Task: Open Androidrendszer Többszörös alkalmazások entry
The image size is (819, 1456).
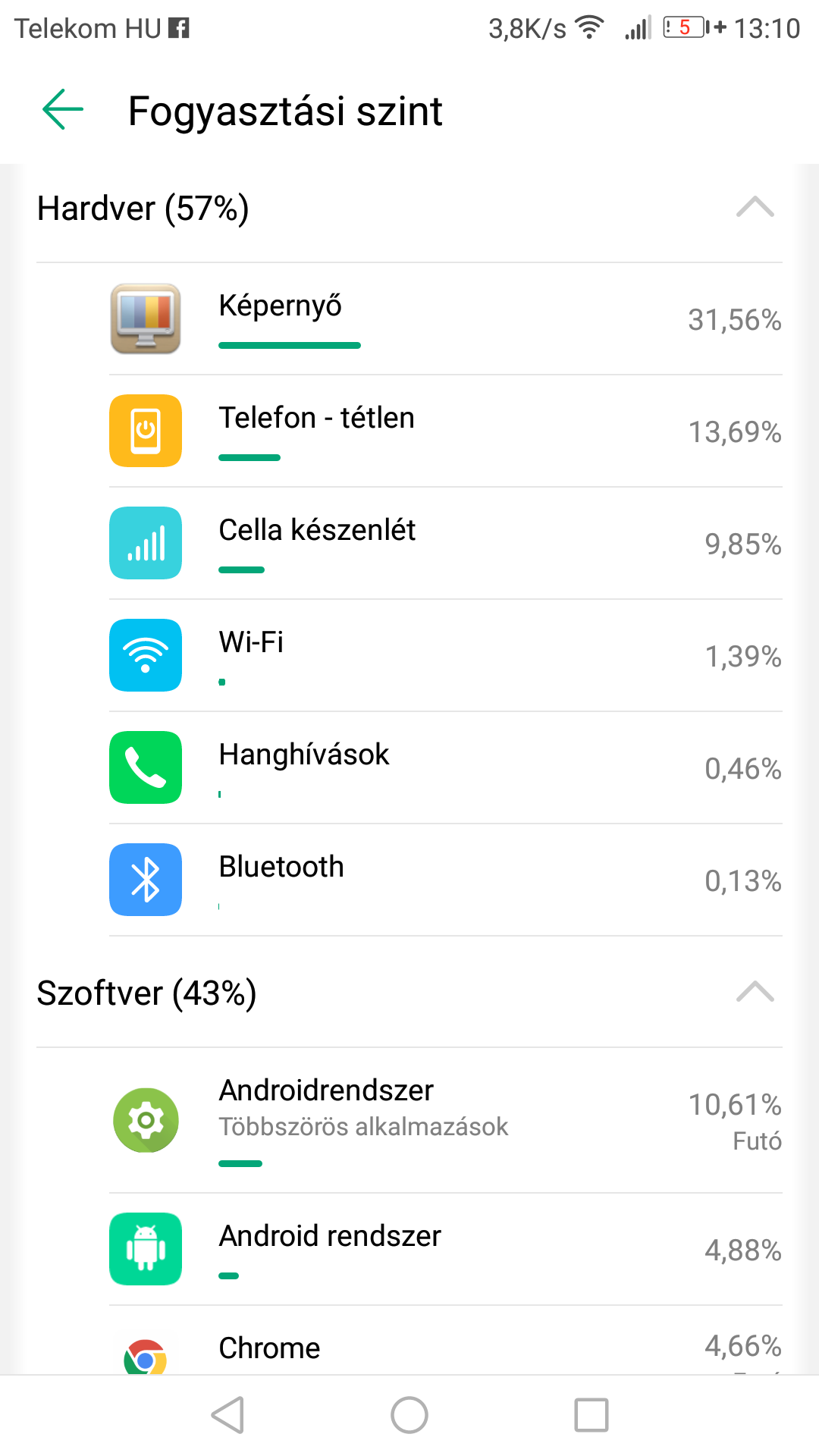Action: coord(409,1121)
